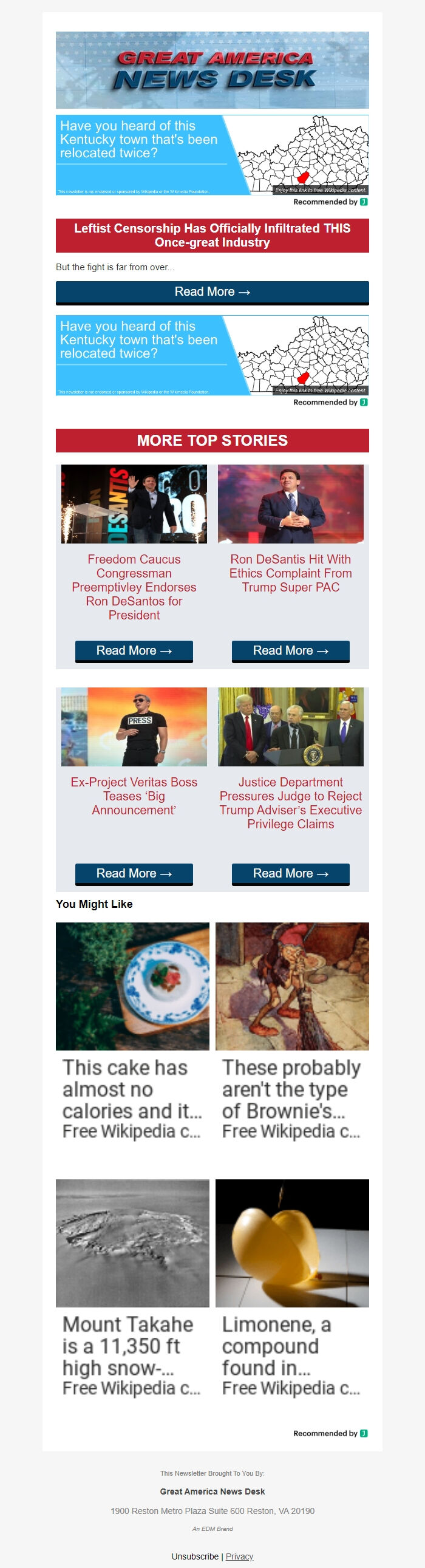Screen dimensions: 425x1568
Task: Tap Read More under Leftist Censorship headline
Action: (212, 292)
